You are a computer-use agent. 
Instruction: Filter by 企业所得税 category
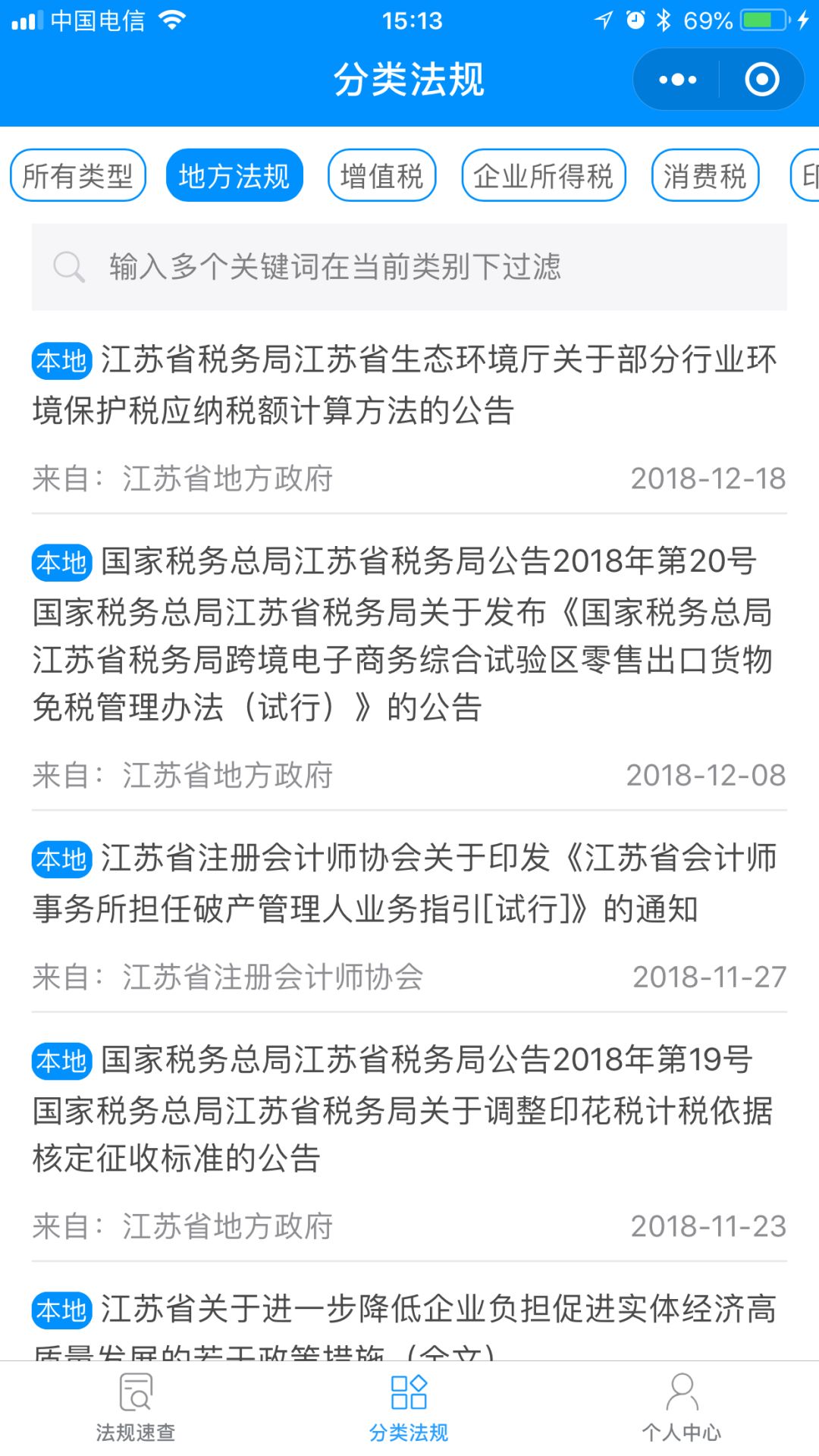pyautogui.click(x=544, y=176)
